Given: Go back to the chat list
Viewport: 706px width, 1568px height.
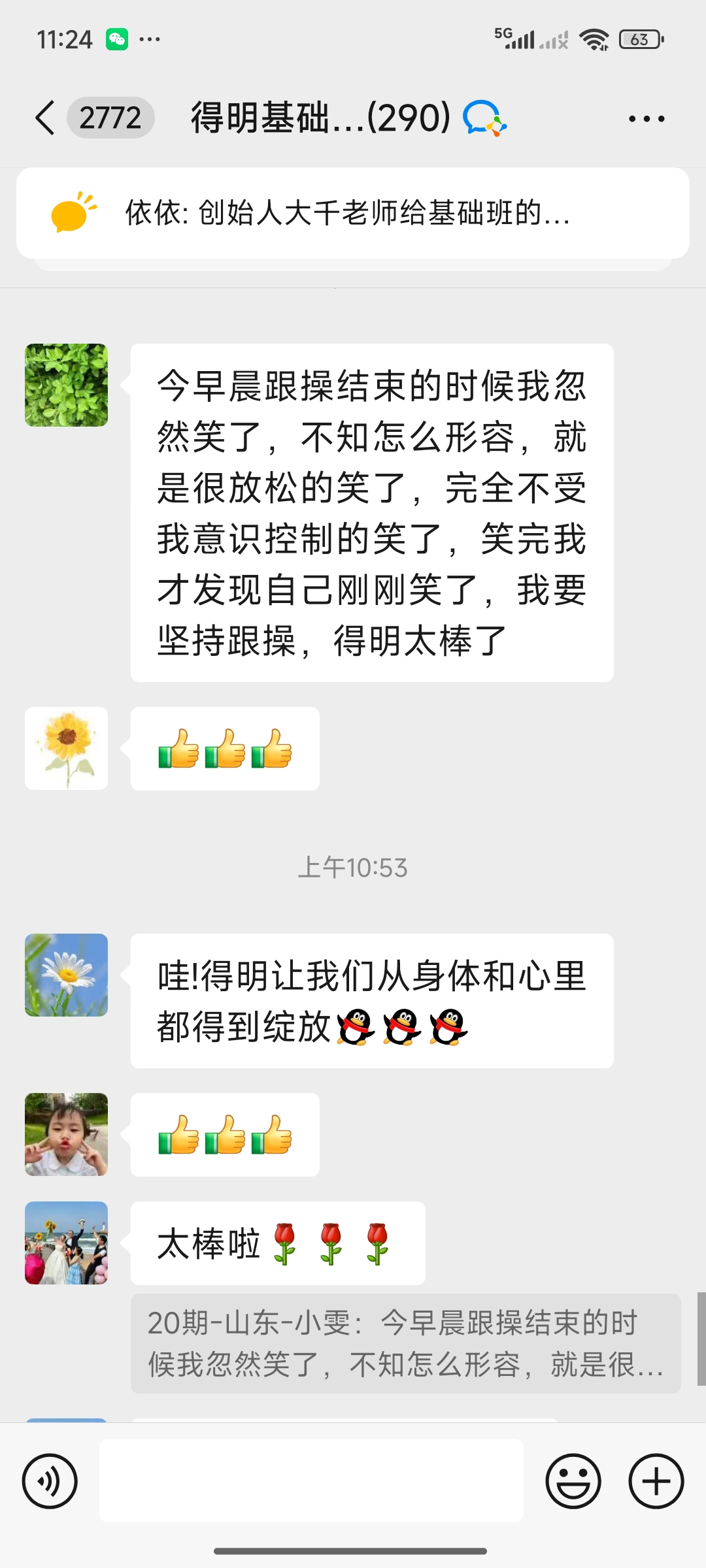Looking at the screenshot, I should (x=46, y=118).
